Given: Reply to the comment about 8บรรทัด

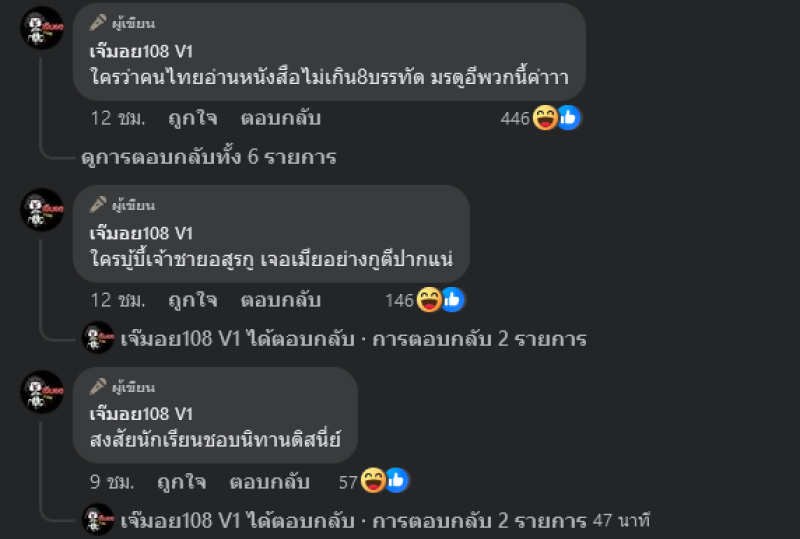Looking at the screenshot, I should [280, 118].
